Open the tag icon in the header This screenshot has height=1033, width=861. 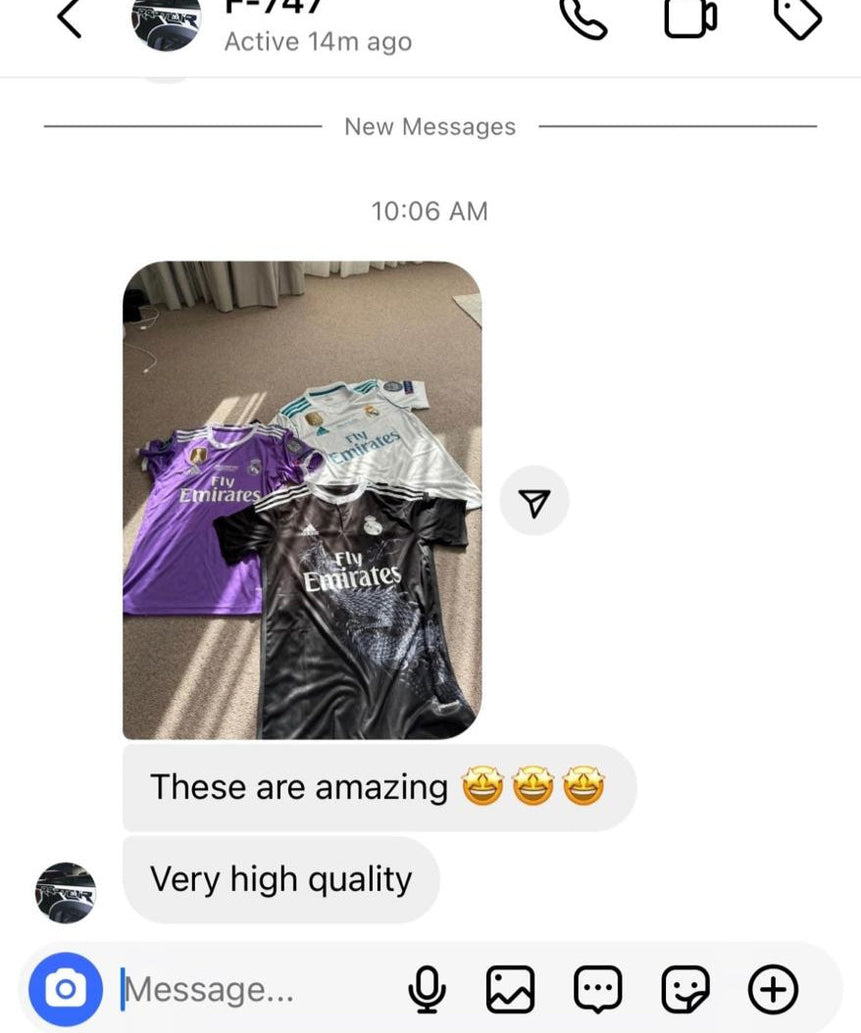click(796, 20)
